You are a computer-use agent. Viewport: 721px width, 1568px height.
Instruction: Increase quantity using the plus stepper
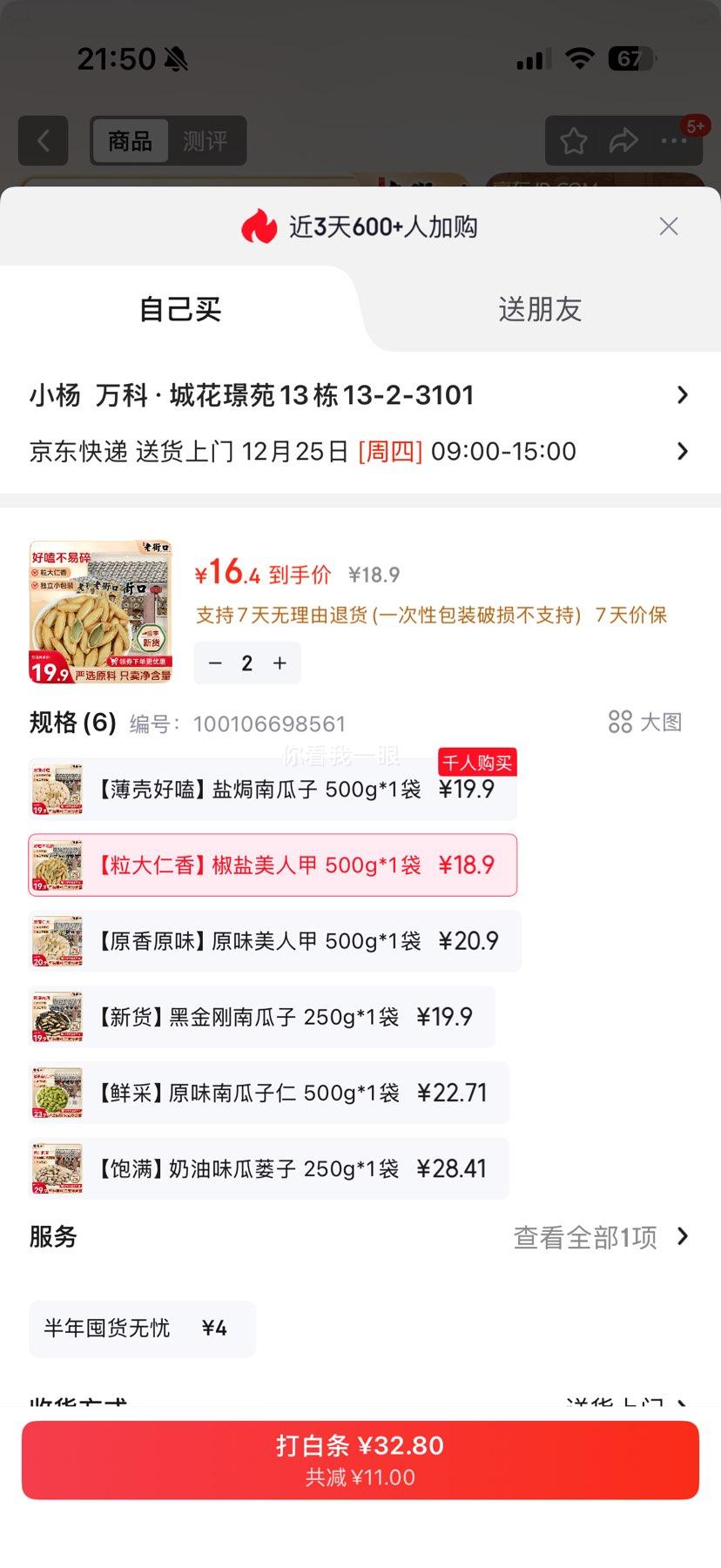pos(279,663)
